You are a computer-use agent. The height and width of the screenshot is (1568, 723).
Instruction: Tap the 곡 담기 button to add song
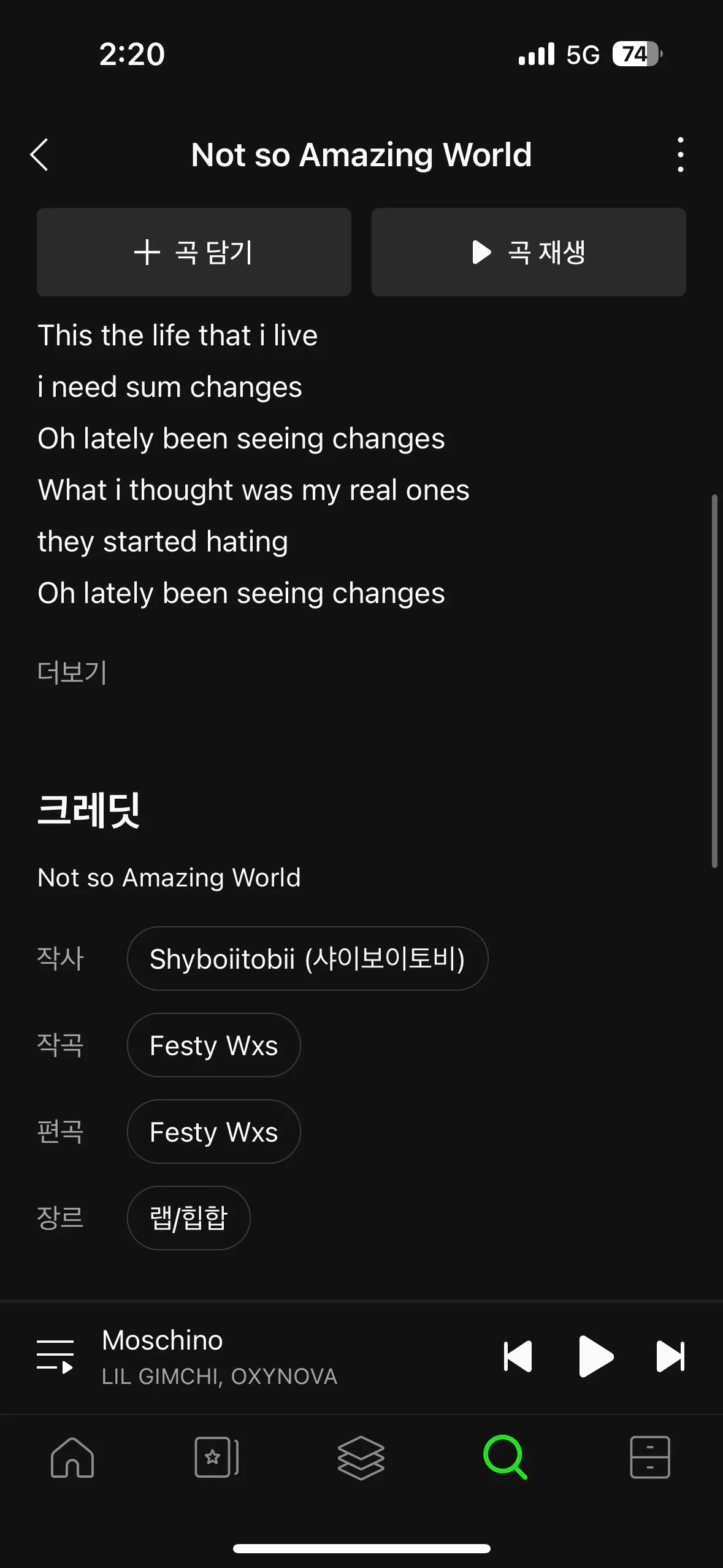coord(194,252)
